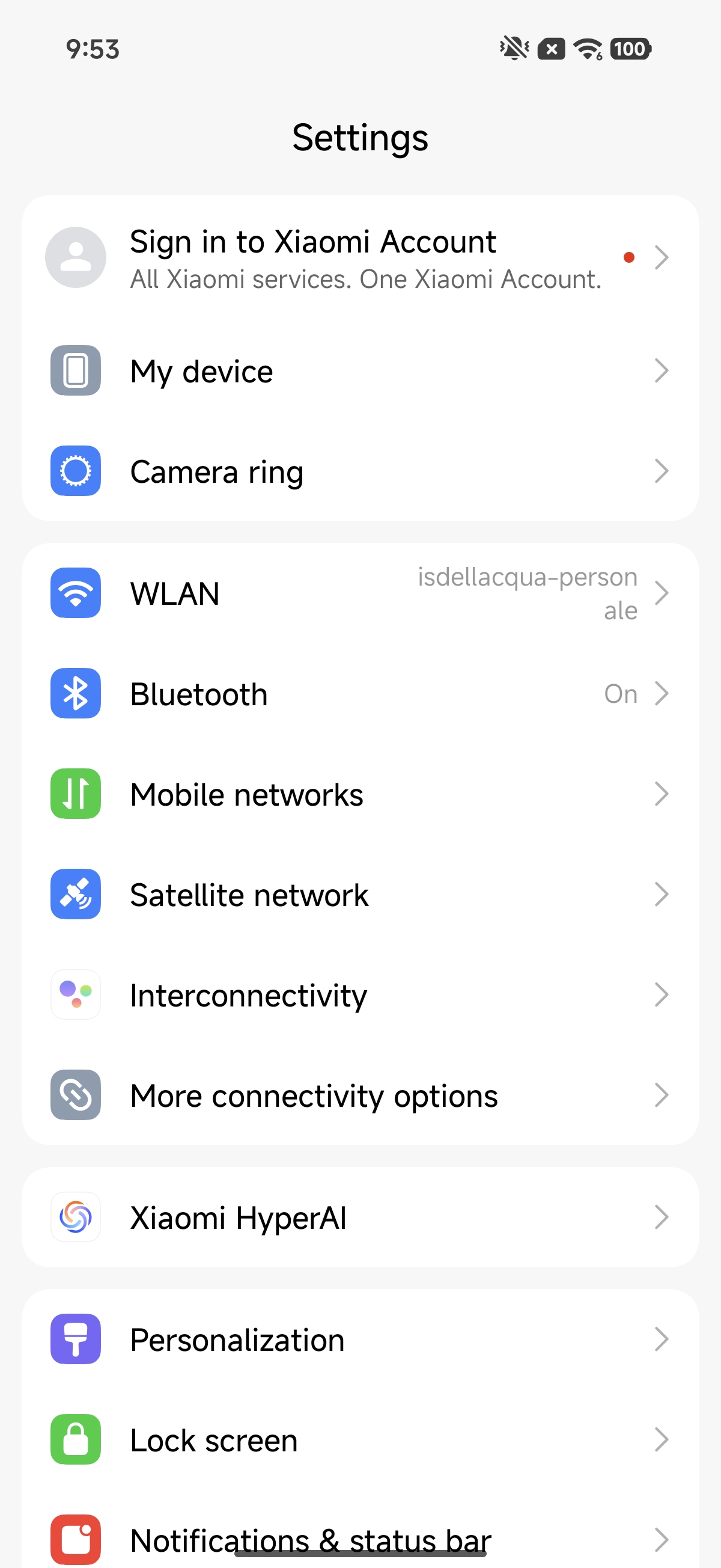Go to Bluetooth settings
The height and width of the screenshot is (1568, 721).
coord(359,694)
